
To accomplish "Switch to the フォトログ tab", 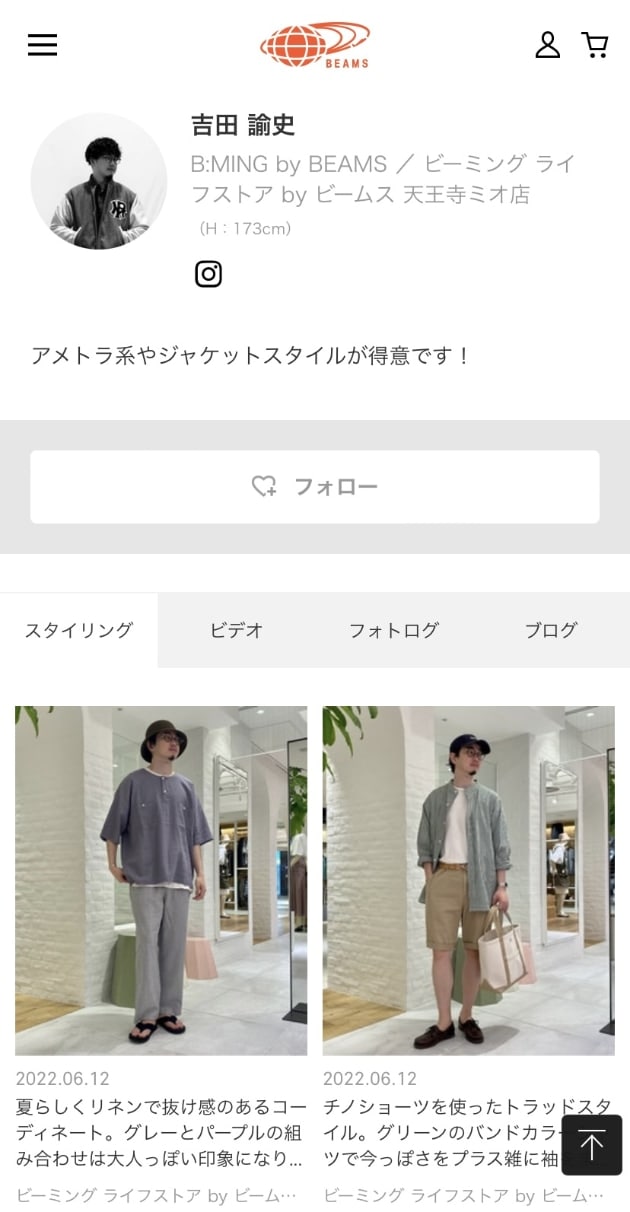I will click(394, 630).
